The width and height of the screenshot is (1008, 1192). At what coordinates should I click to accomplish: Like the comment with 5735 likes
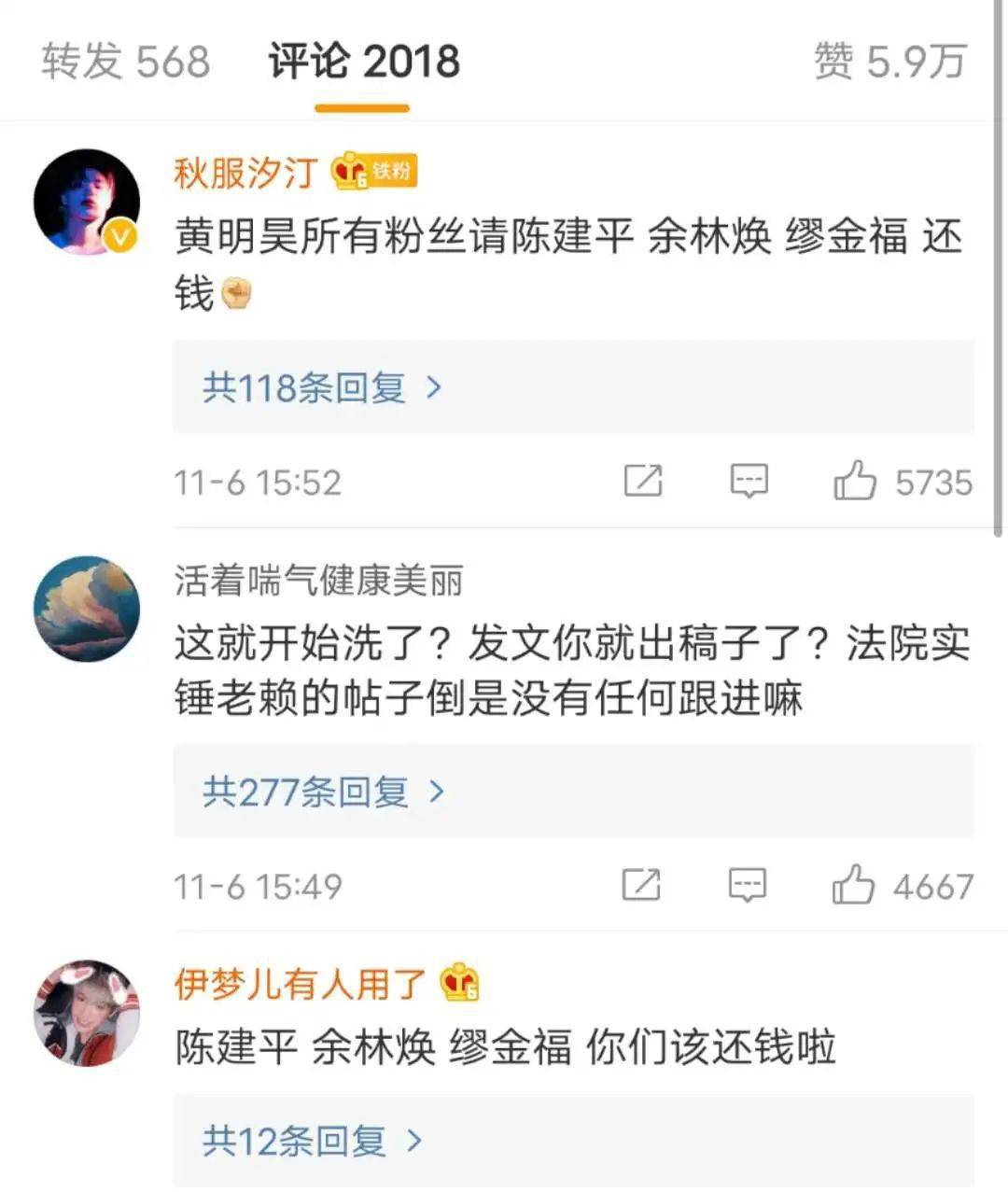(x=854, y=482)
